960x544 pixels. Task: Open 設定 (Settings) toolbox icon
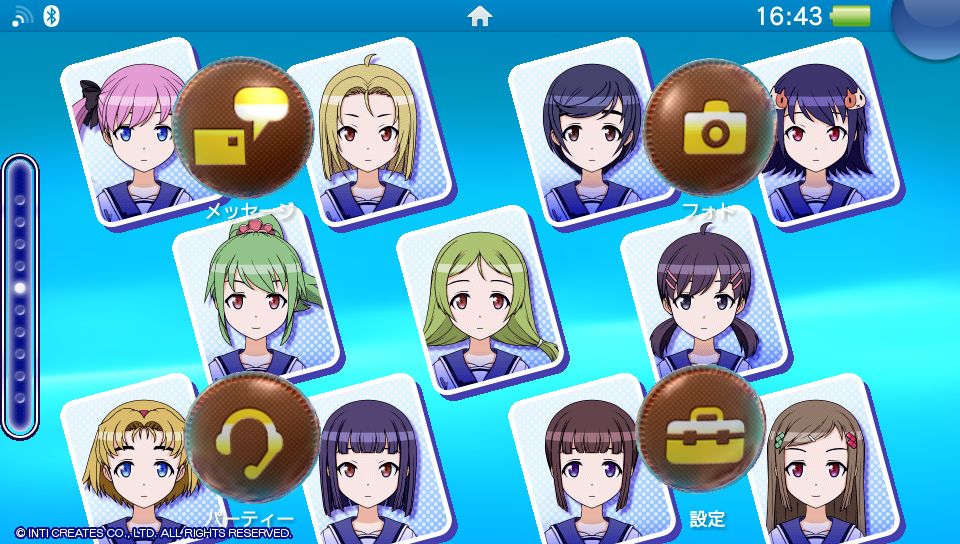point(702,430)
